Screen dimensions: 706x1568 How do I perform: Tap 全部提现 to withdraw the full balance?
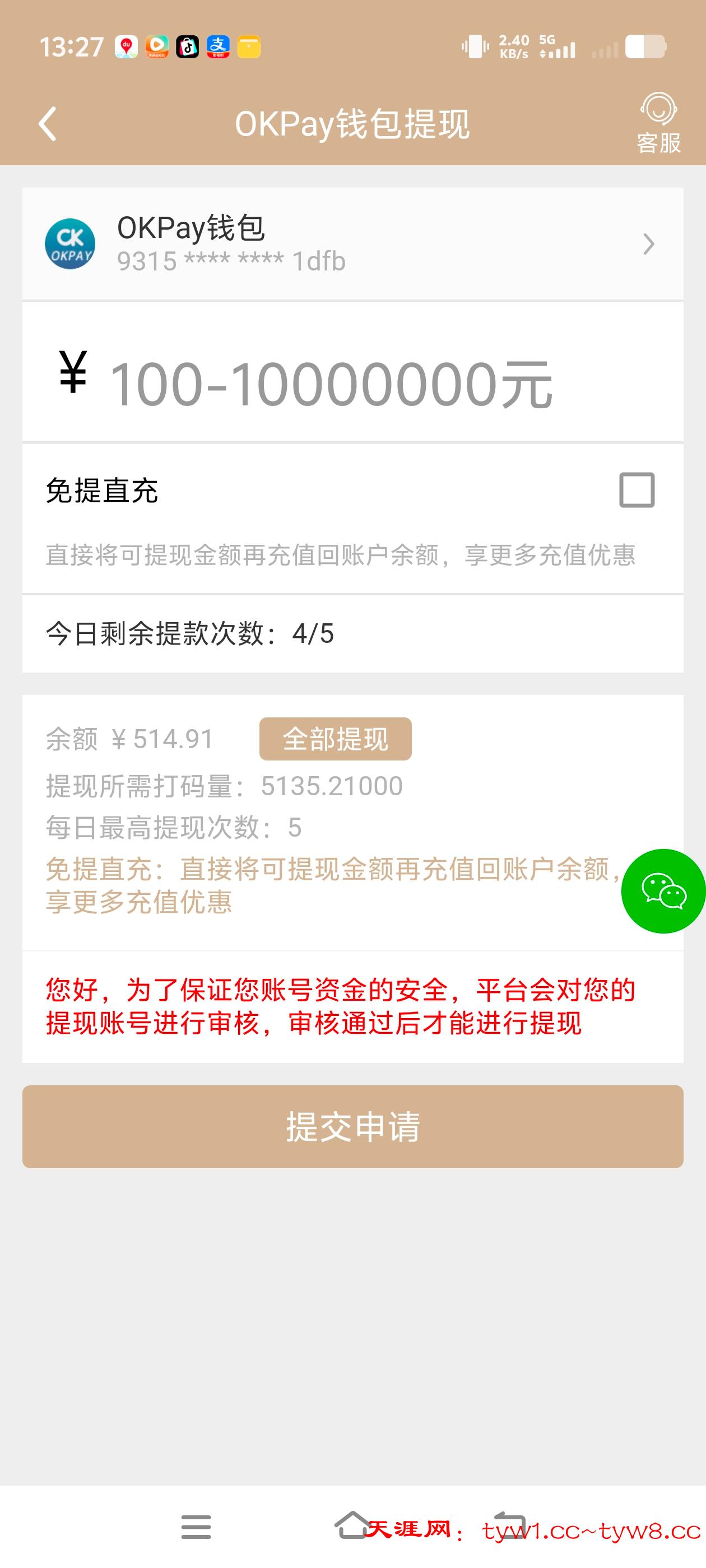[x=335, y=738]
